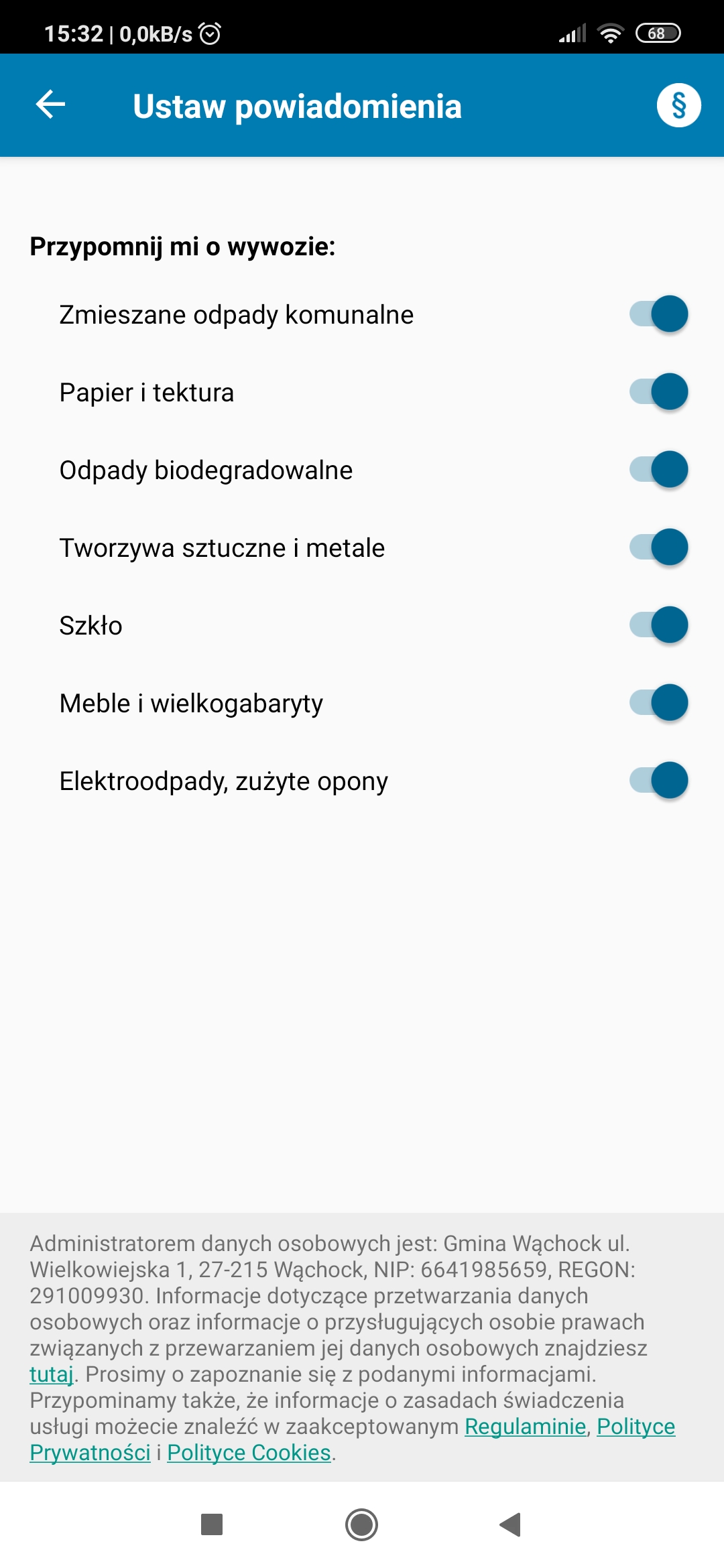Turn off Papier i tektura notifications
Screen dimensions: 724x1568
tap(658, 391)
